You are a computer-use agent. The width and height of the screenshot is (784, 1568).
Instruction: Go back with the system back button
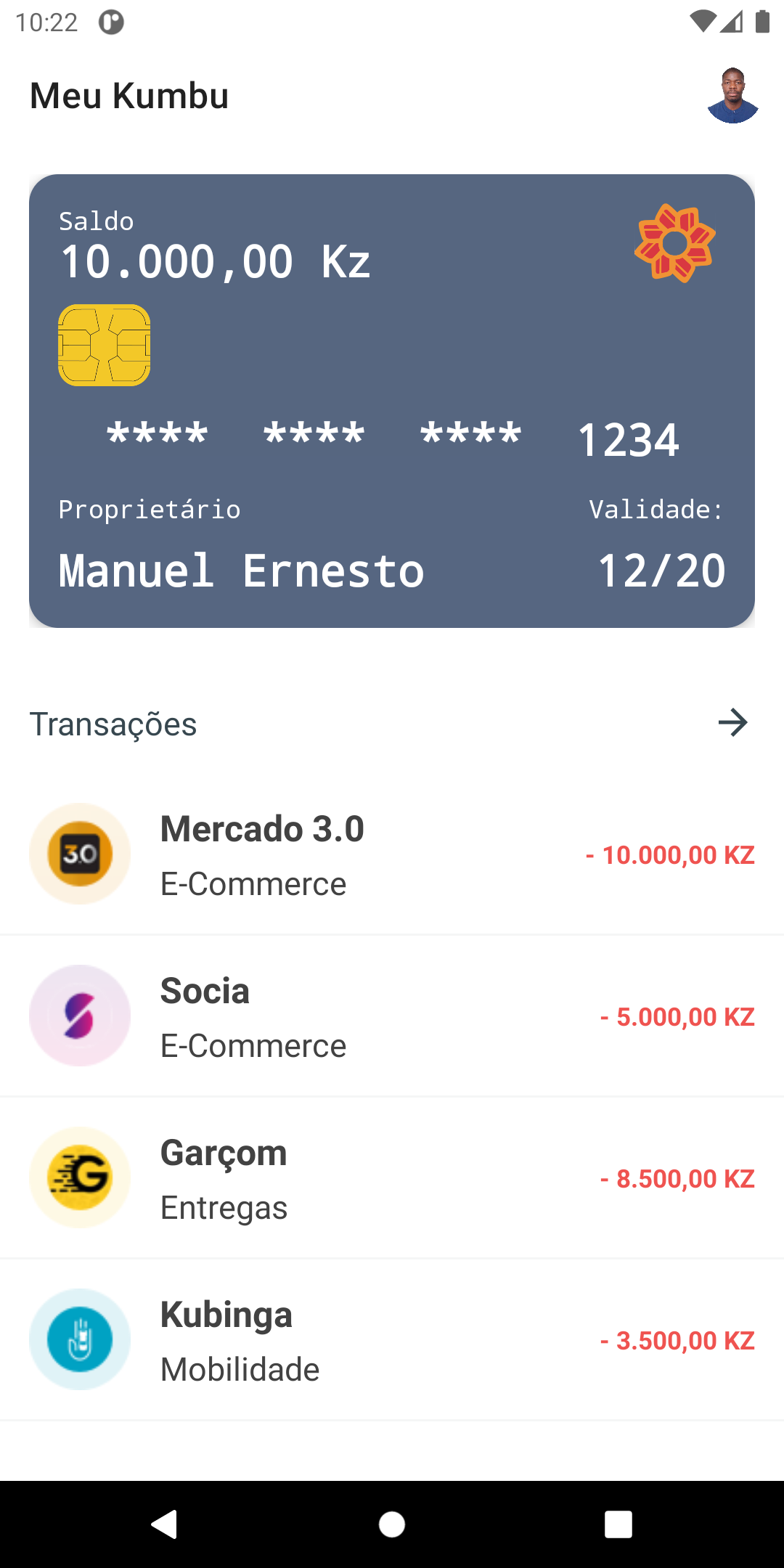click(x=165, y=1524)
